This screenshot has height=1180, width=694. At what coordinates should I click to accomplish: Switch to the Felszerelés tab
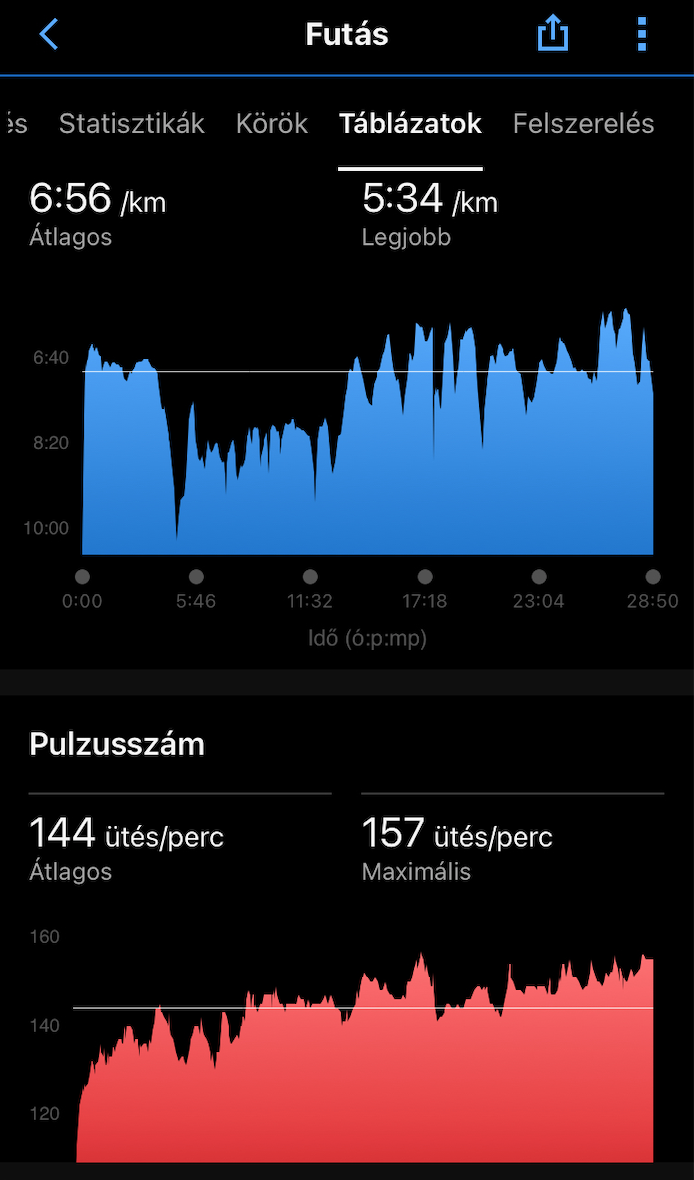583,124
